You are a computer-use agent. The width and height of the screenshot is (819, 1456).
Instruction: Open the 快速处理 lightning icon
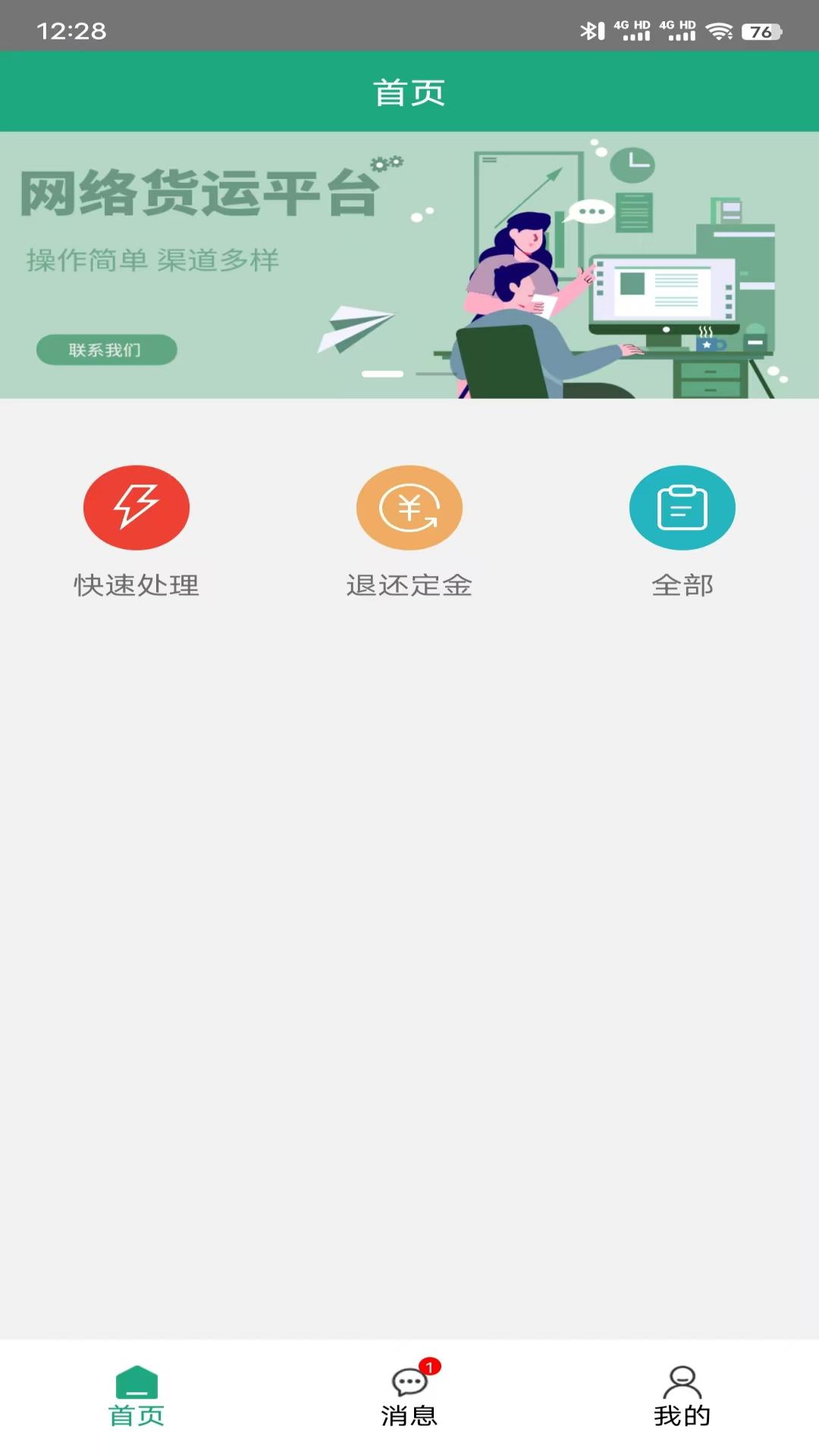click(136, 507)
